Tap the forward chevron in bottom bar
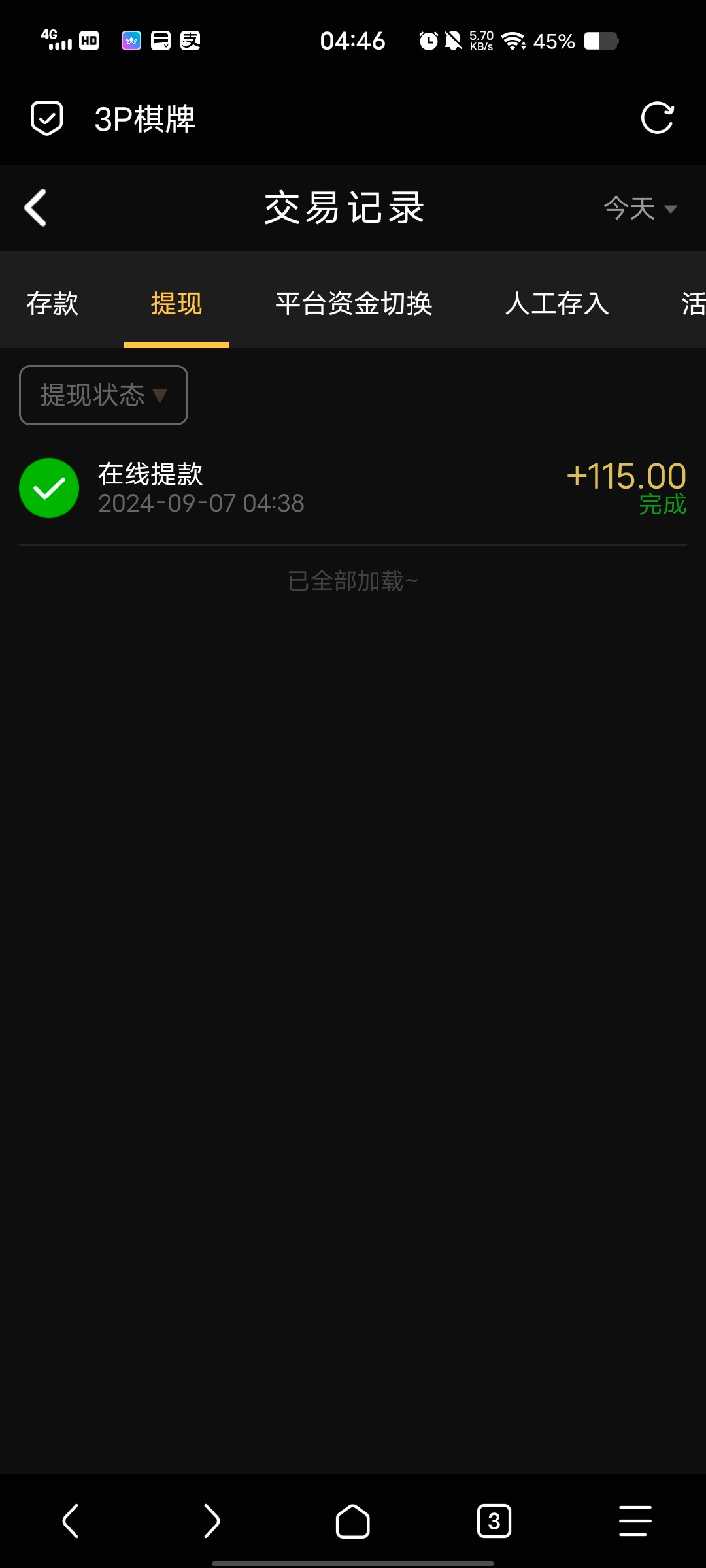The image size is (706, 1568). click(x=212, y=1520)
